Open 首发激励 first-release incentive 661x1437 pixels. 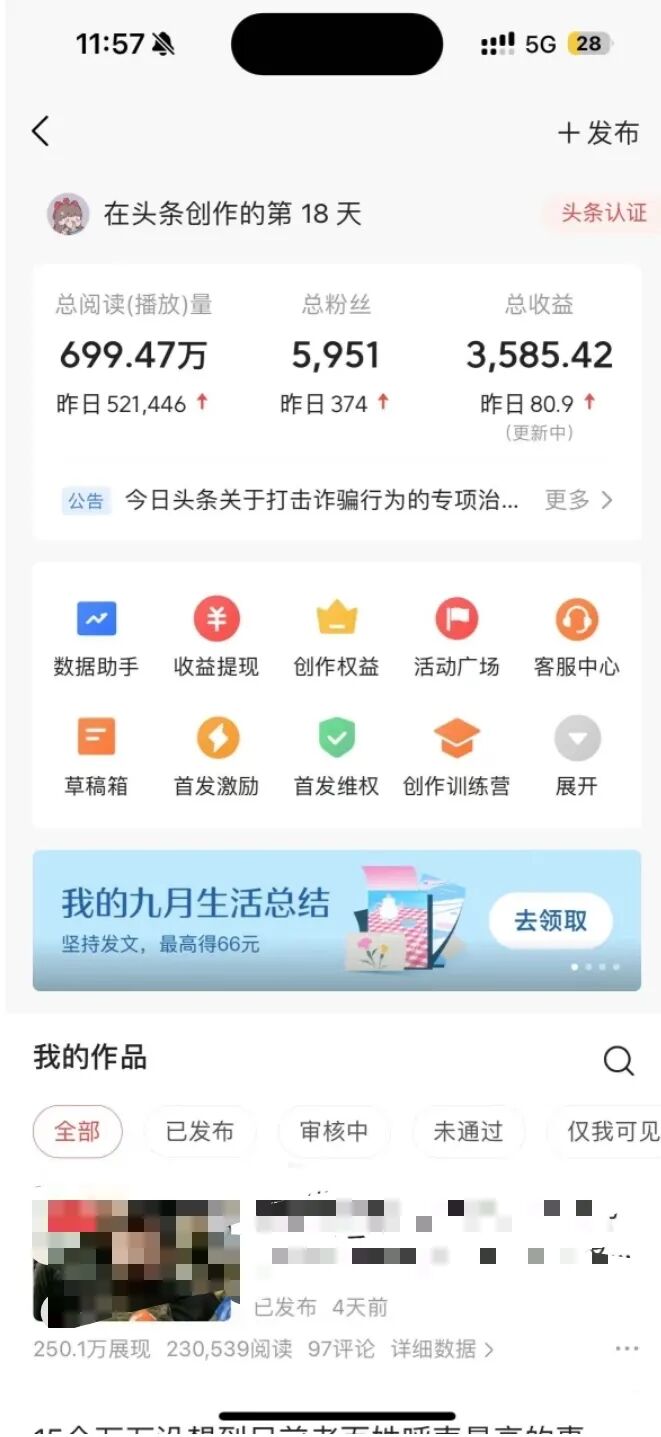[216, 759]
